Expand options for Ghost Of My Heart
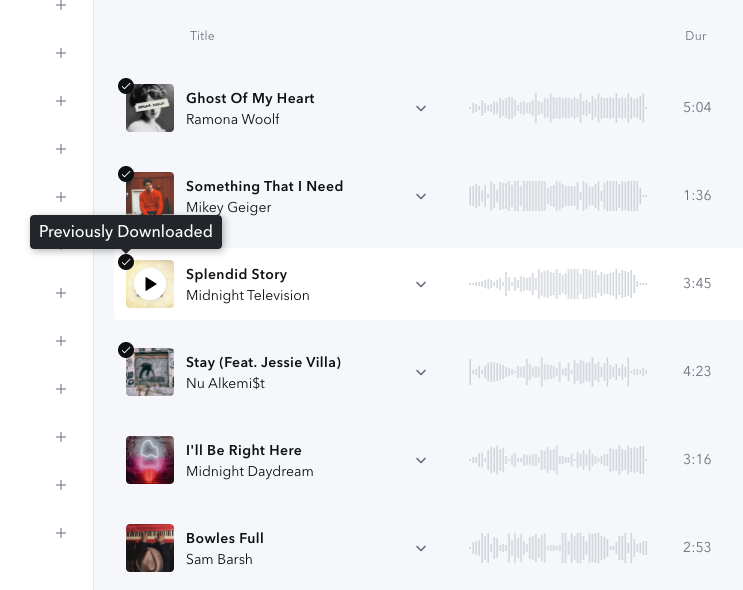The image size is (743, 590). (421, 108)
